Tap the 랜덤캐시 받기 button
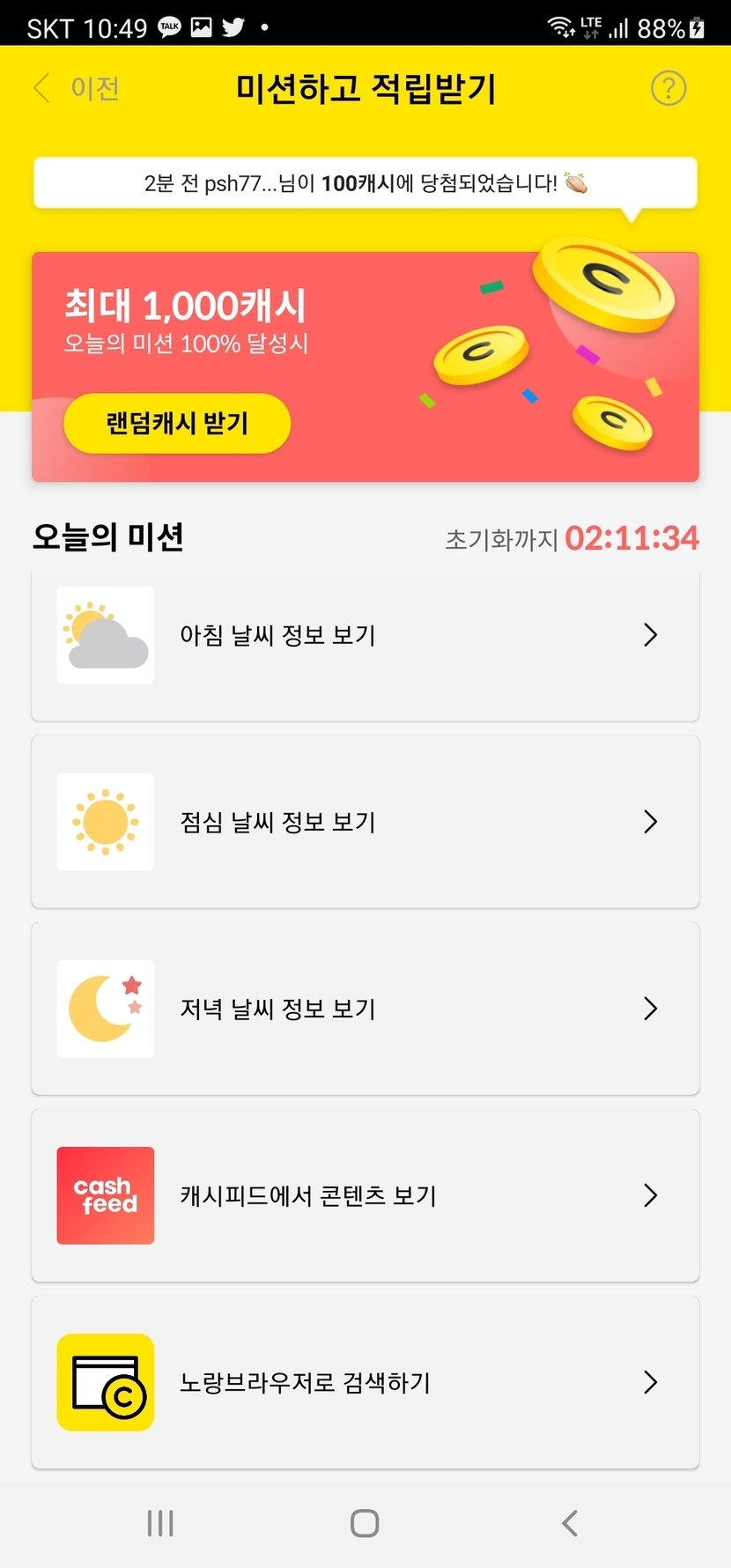Image resolution: width=731 pixels, height=1568 pixels. (x=177, y=424)
